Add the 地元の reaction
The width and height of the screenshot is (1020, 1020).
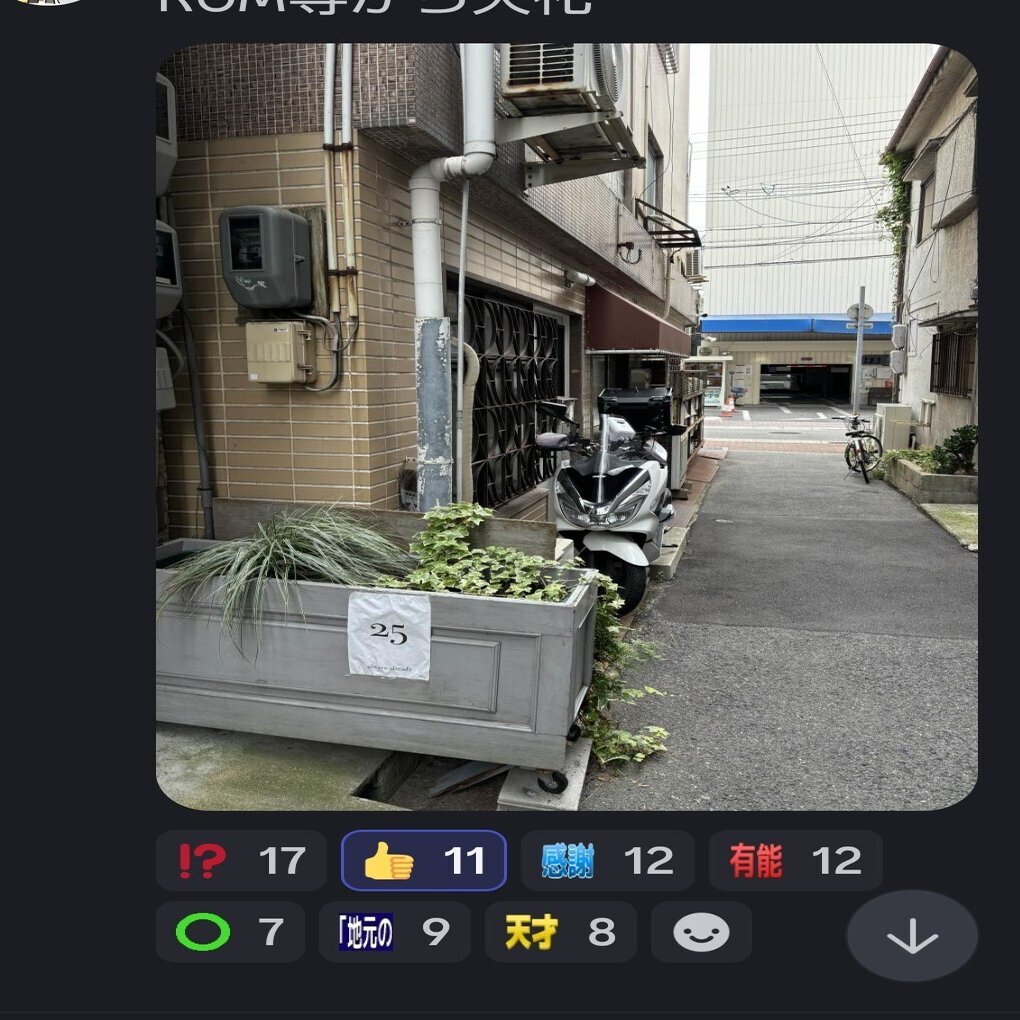(394, 932)
